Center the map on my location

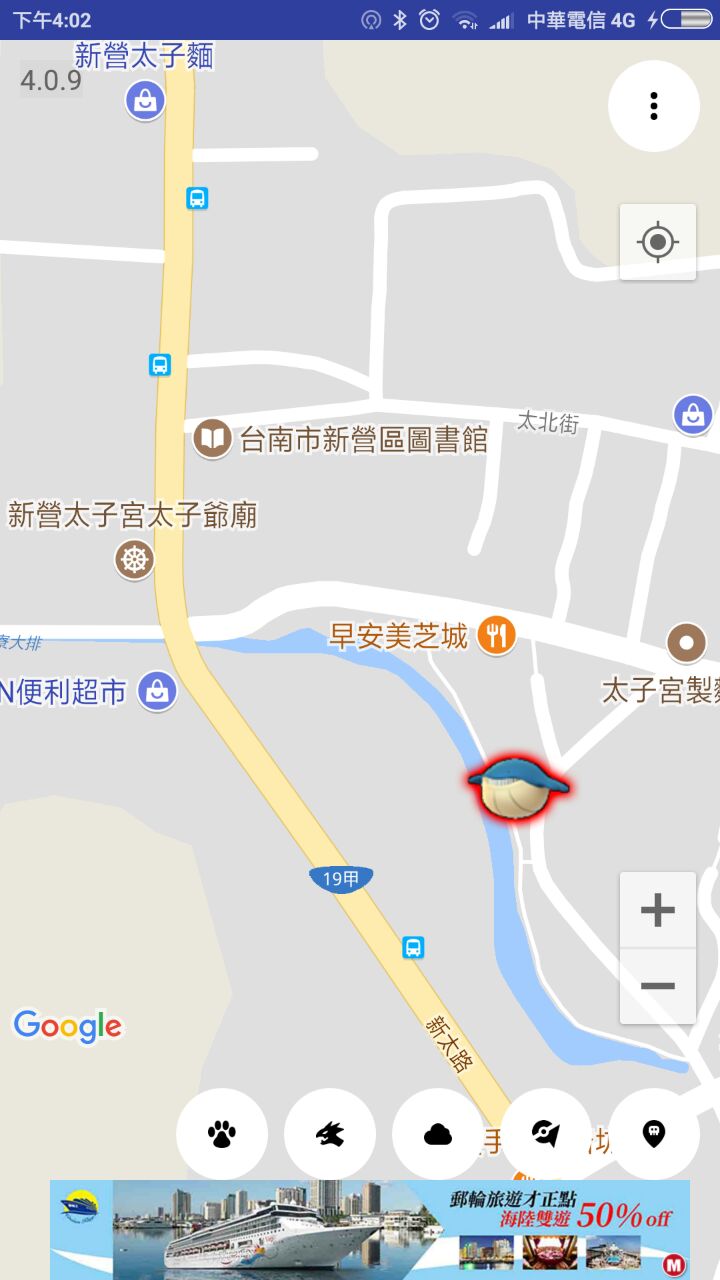[658, 242]
